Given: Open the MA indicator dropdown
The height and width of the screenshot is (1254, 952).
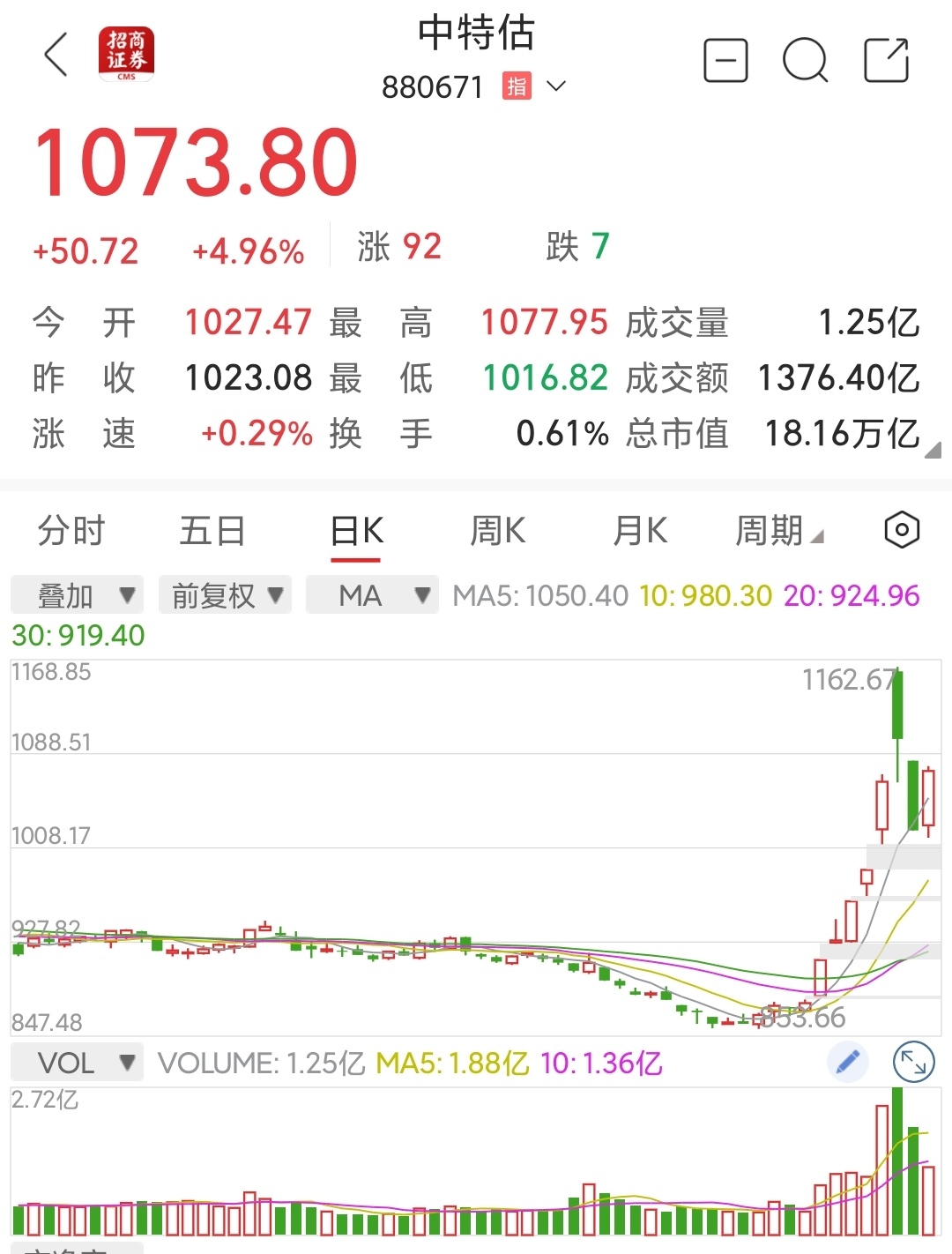Looking at the screenshot, I should tap(371, 595).
